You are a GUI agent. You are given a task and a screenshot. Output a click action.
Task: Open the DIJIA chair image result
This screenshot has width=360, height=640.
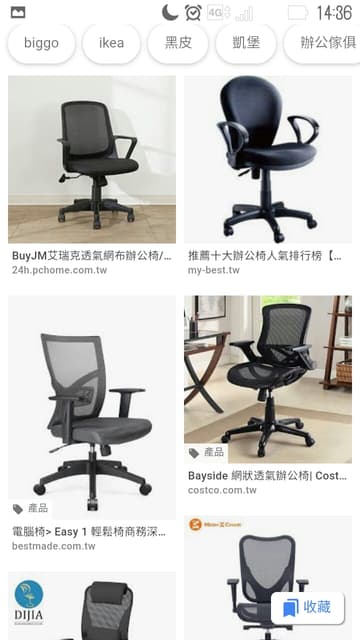(92, 606)
